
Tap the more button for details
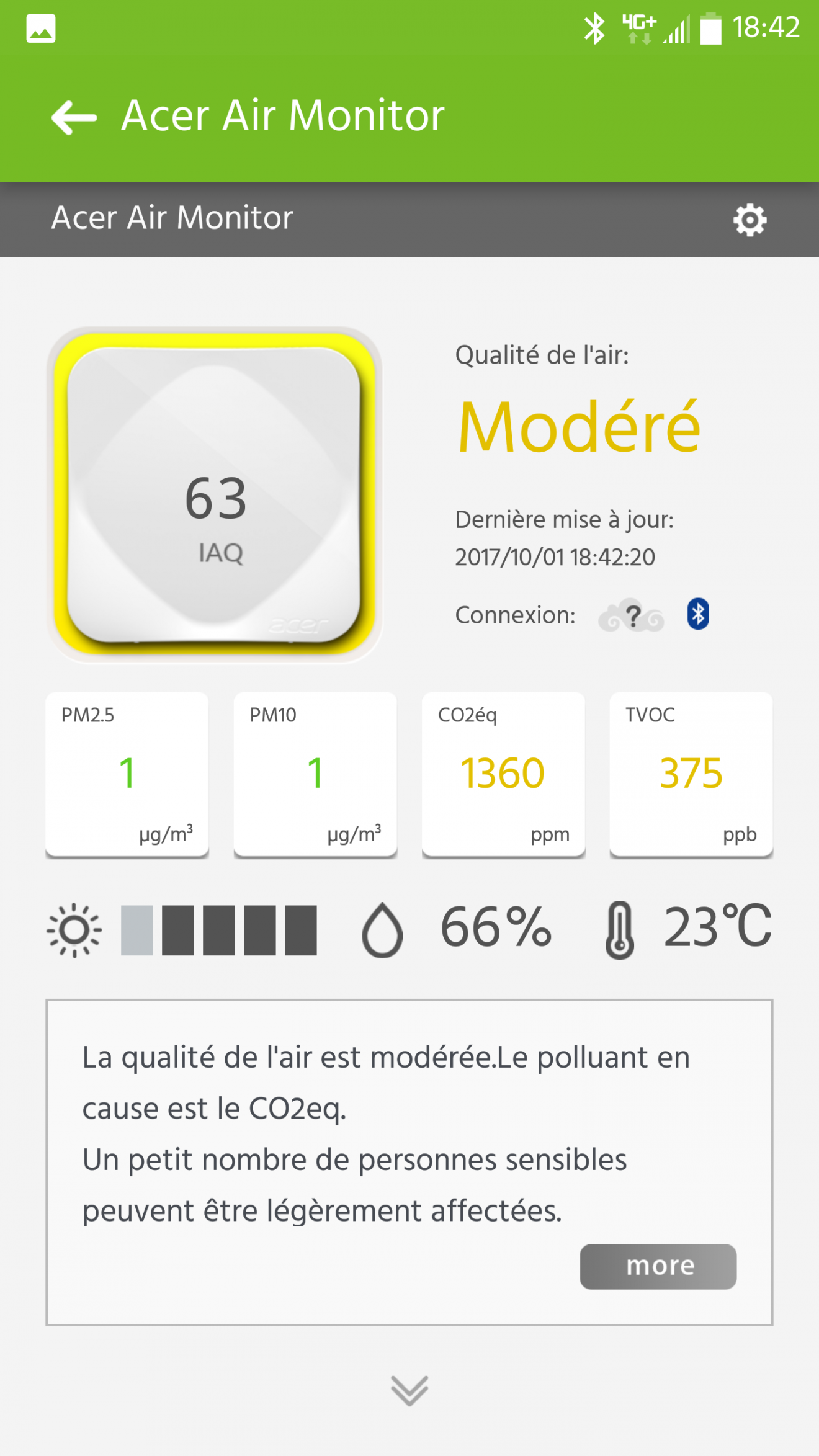(x=658, y=1266)
